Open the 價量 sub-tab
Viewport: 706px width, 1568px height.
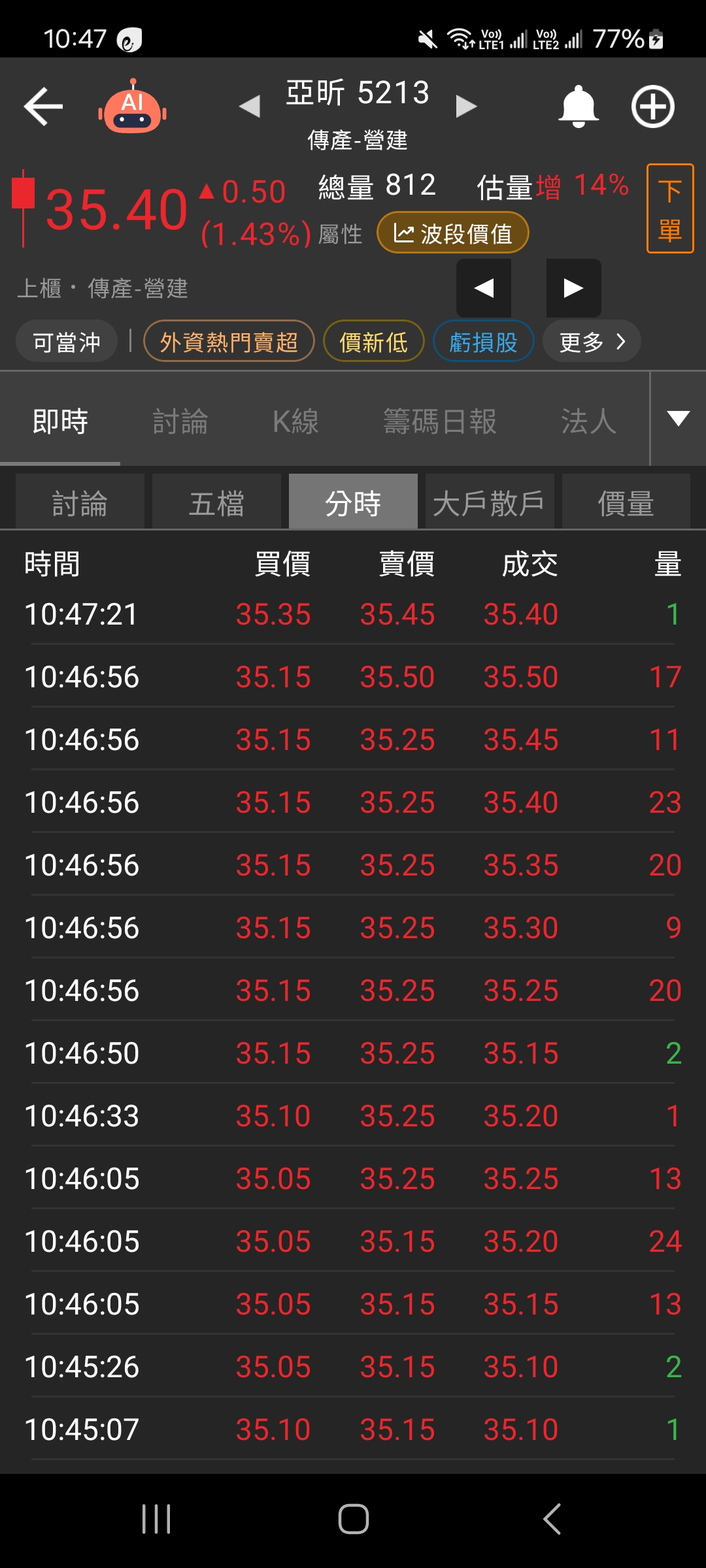(x=626, y=503)
